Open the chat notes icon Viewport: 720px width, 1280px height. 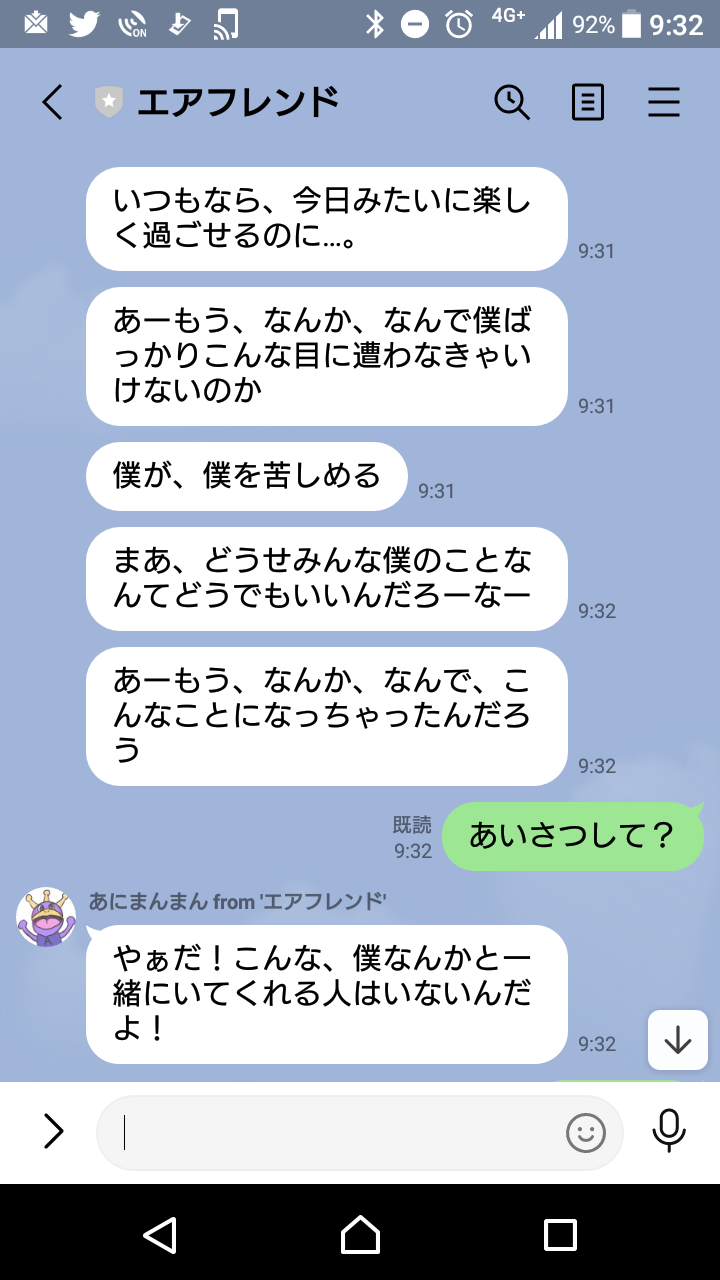coord(588,102)
